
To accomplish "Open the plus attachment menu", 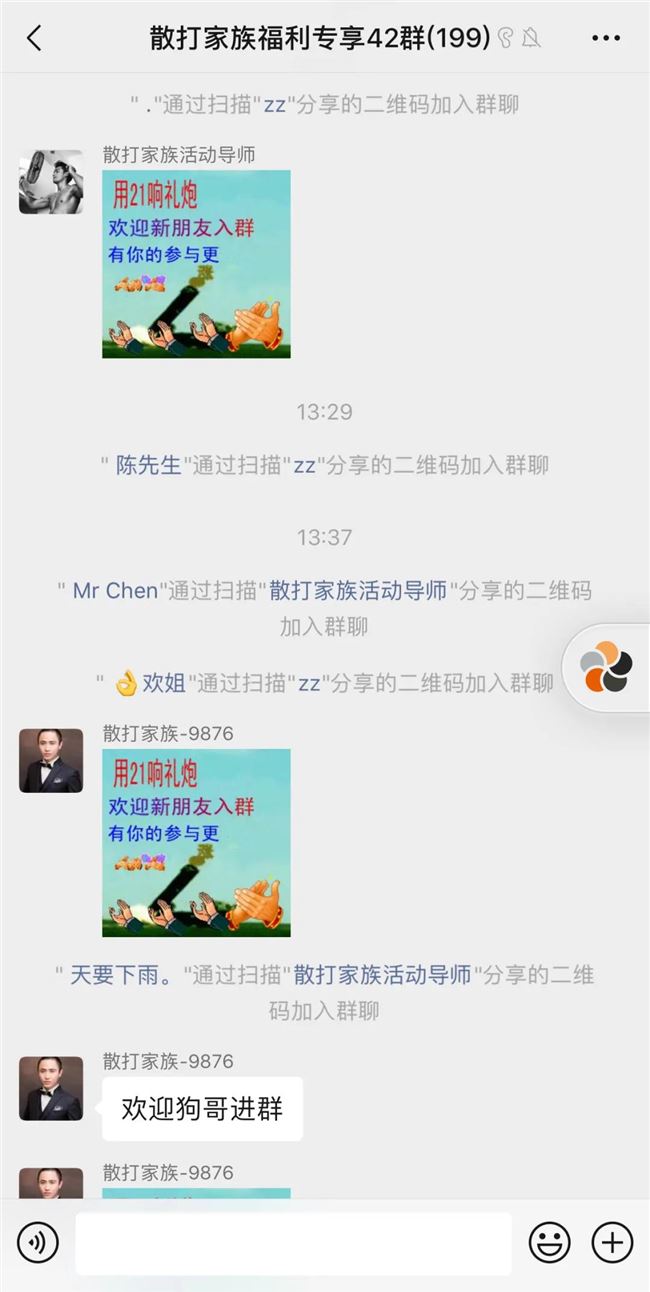I will (612, 1243).
